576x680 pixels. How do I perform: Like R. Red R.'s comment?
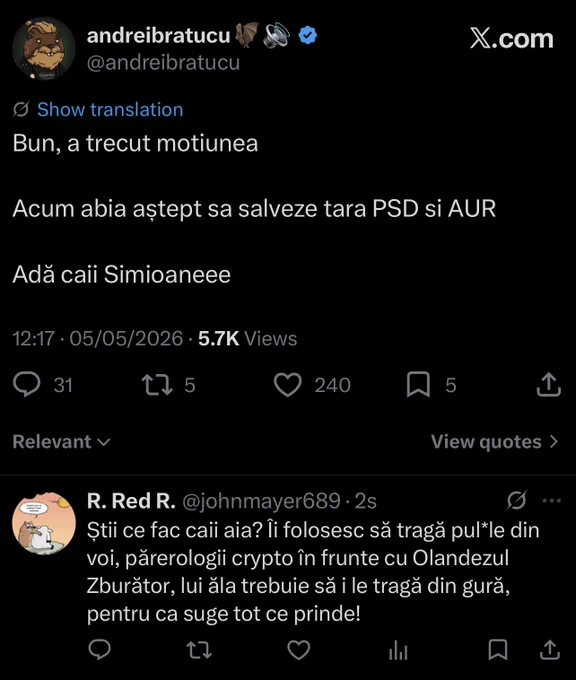point(299,650)
